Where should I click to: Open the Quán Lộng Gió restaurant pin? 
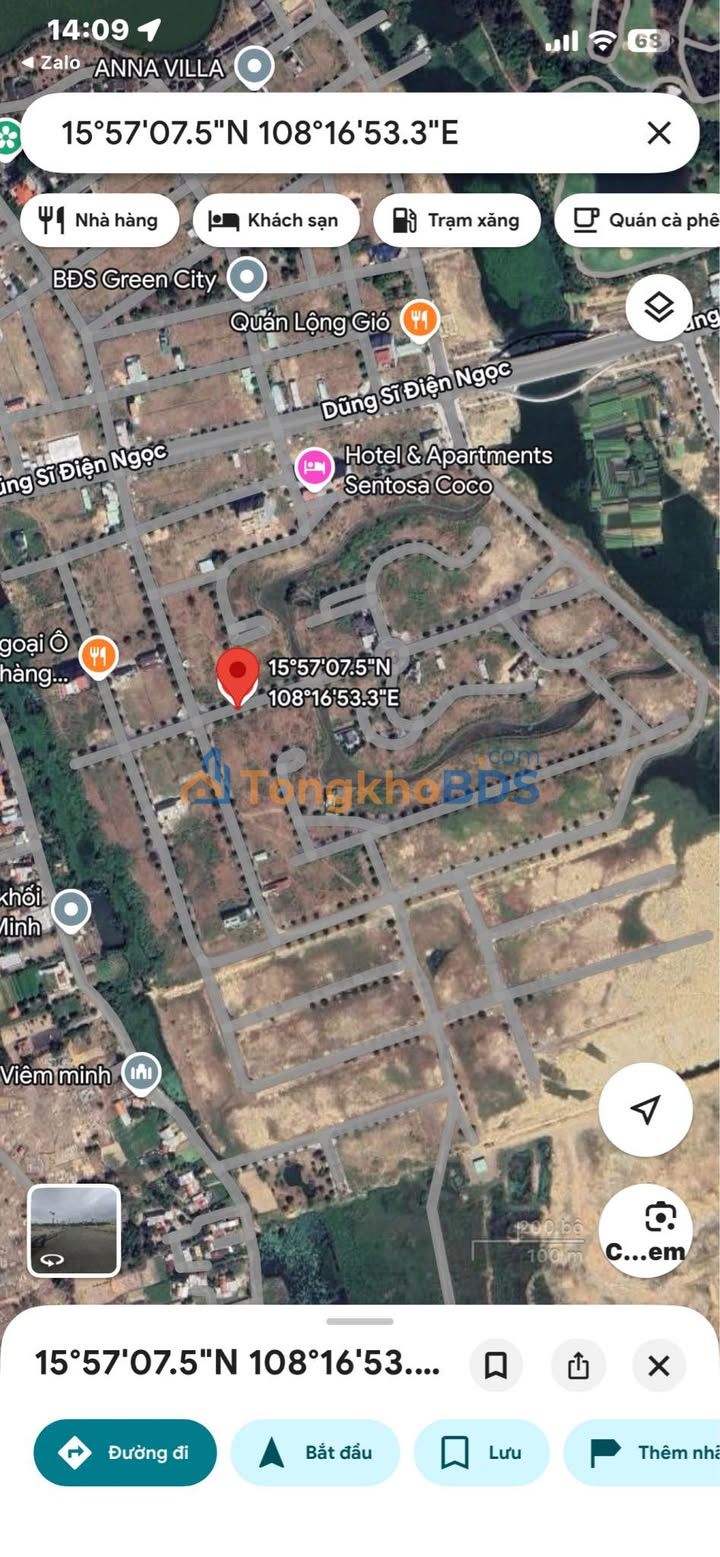point(420,320)
